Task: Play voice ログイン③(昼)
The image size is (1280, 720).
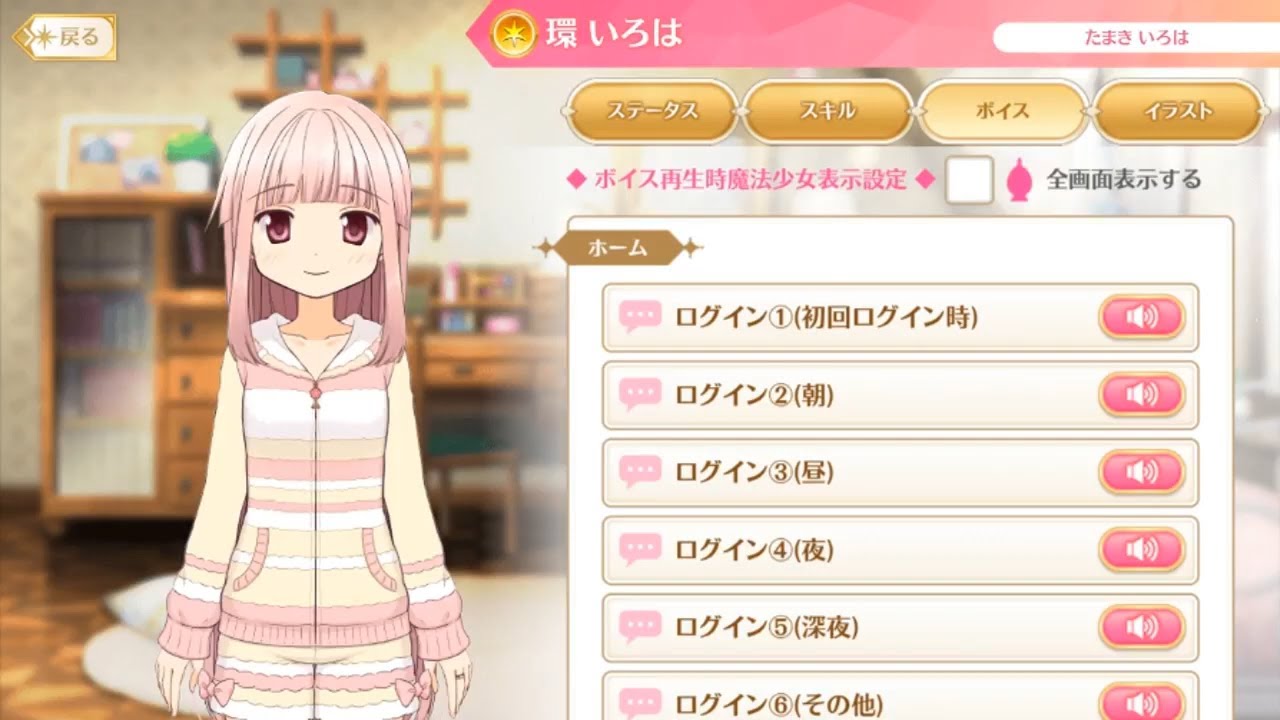Action: pyautogui.click(x=1142, y=472)
